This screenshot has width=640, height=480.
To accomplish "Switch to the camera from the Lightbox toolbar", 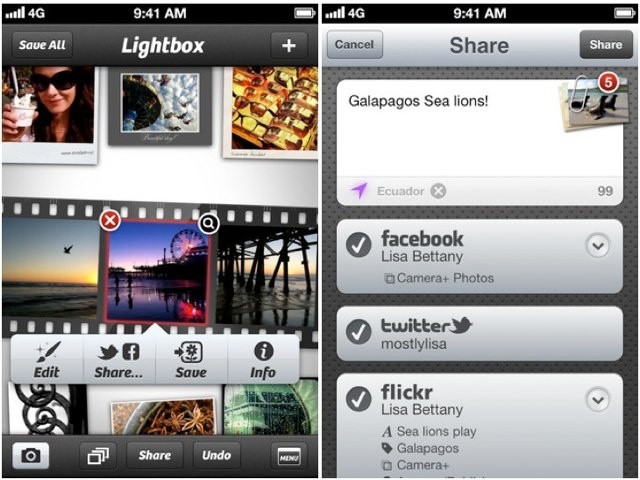I will [x=31, y=455].
